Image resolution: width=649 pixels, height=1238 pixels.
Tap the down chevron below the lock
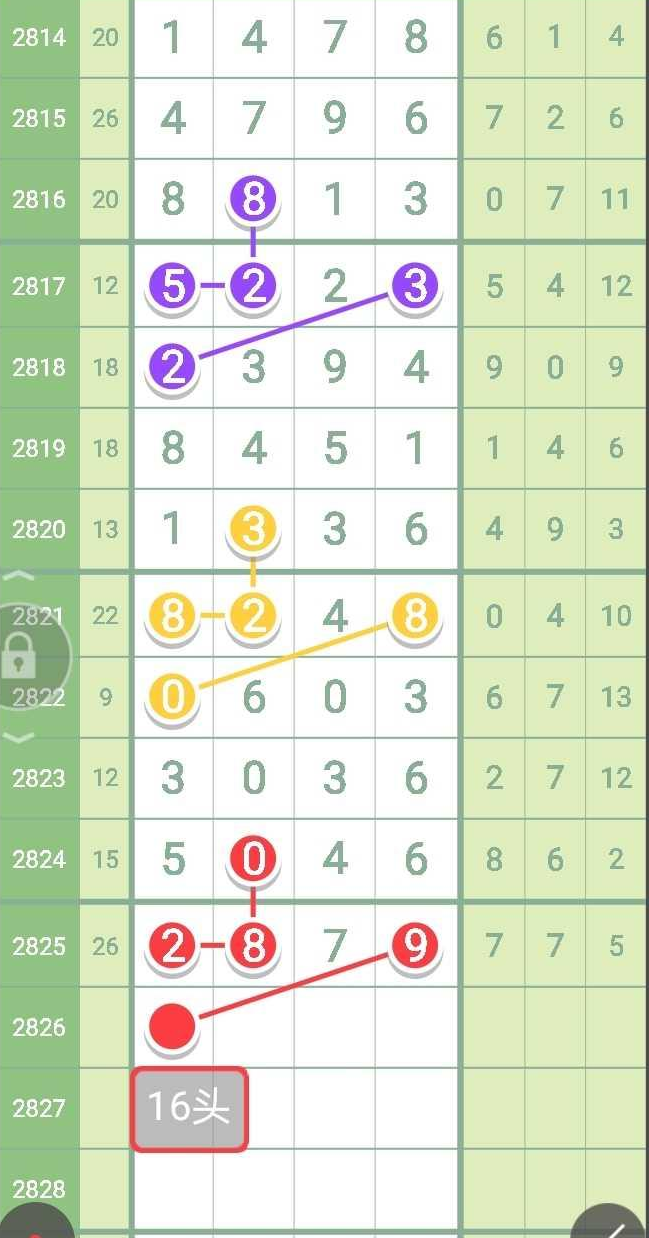coord(20,737)
